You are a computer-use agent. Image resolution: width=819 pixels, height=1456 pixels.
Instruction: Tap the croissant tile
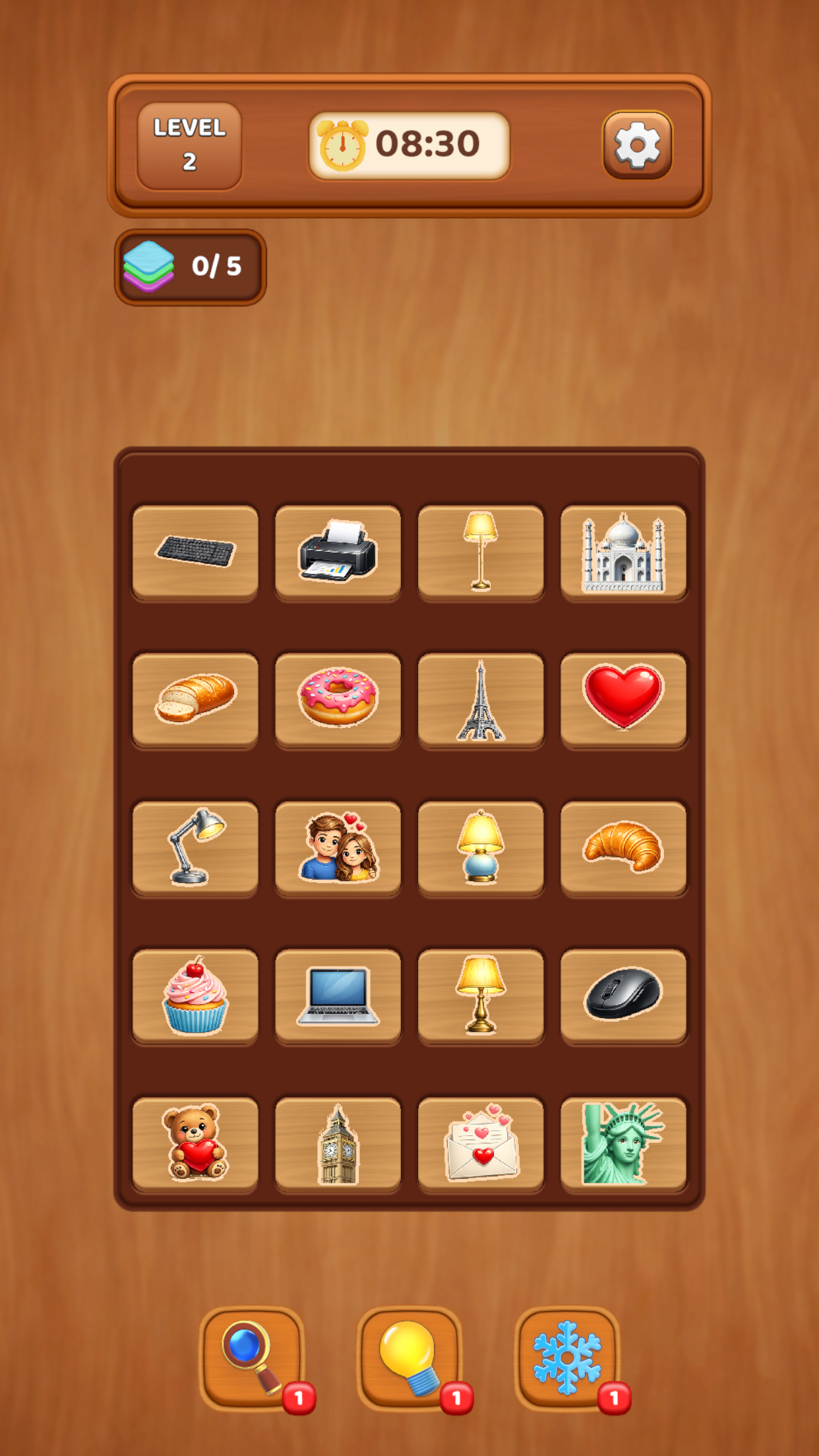[x=623, y=847]
